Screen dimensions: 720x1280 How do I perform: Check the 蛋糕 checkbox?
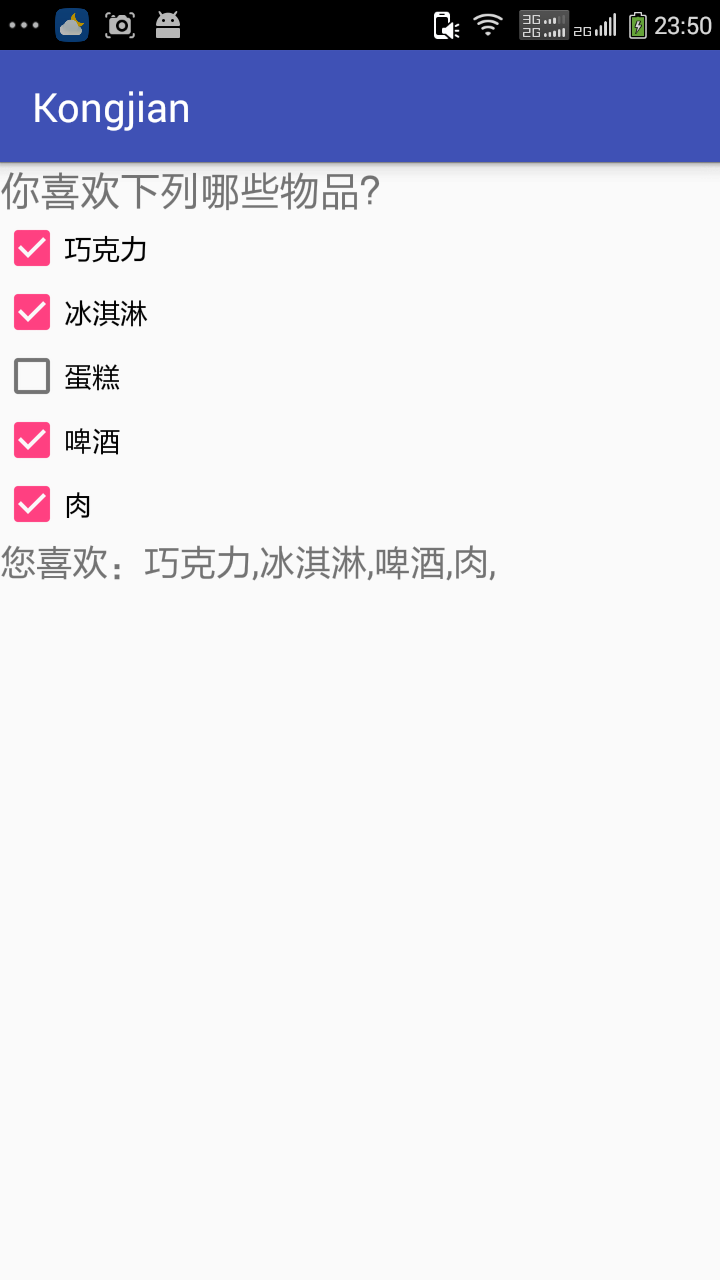pyautogui.click(x=32, y=376)
